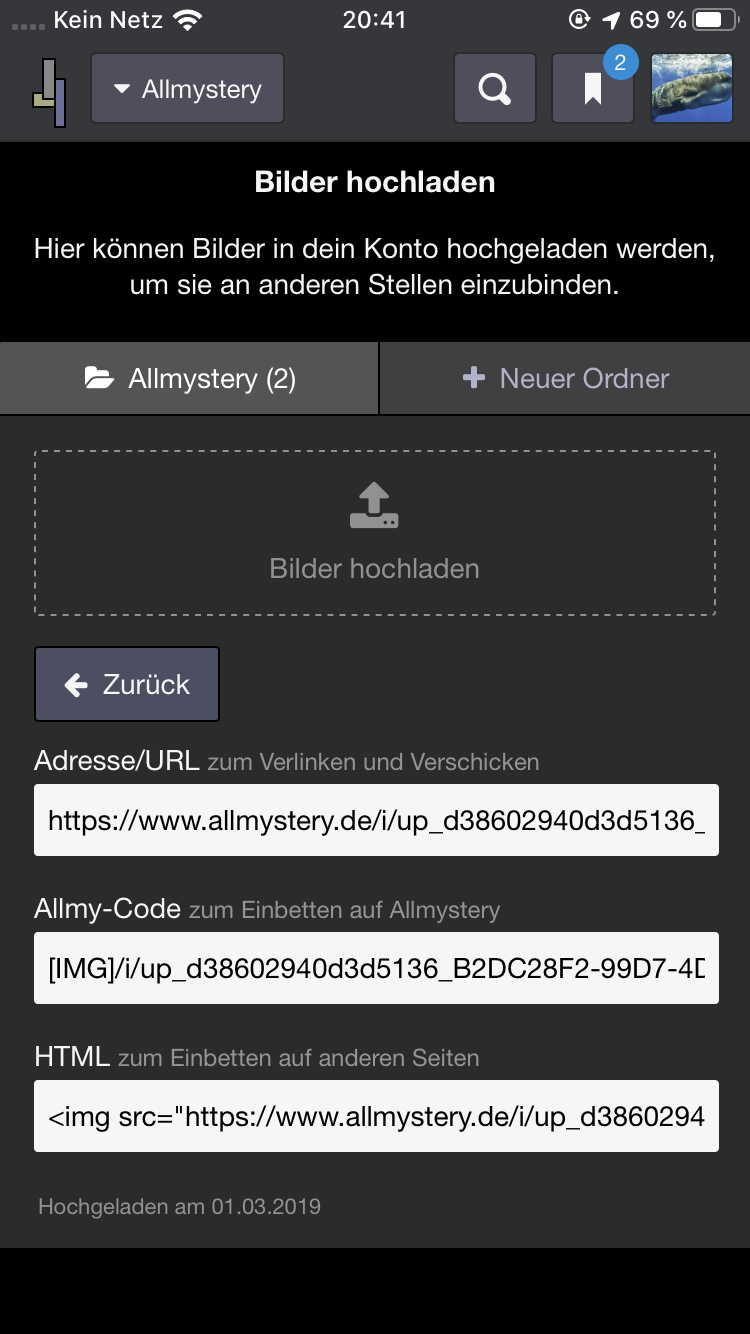Viewport: 750px width, 1334px height.
Task: Select the Adresse/URL link field
Action: click(x=376, y=820)
